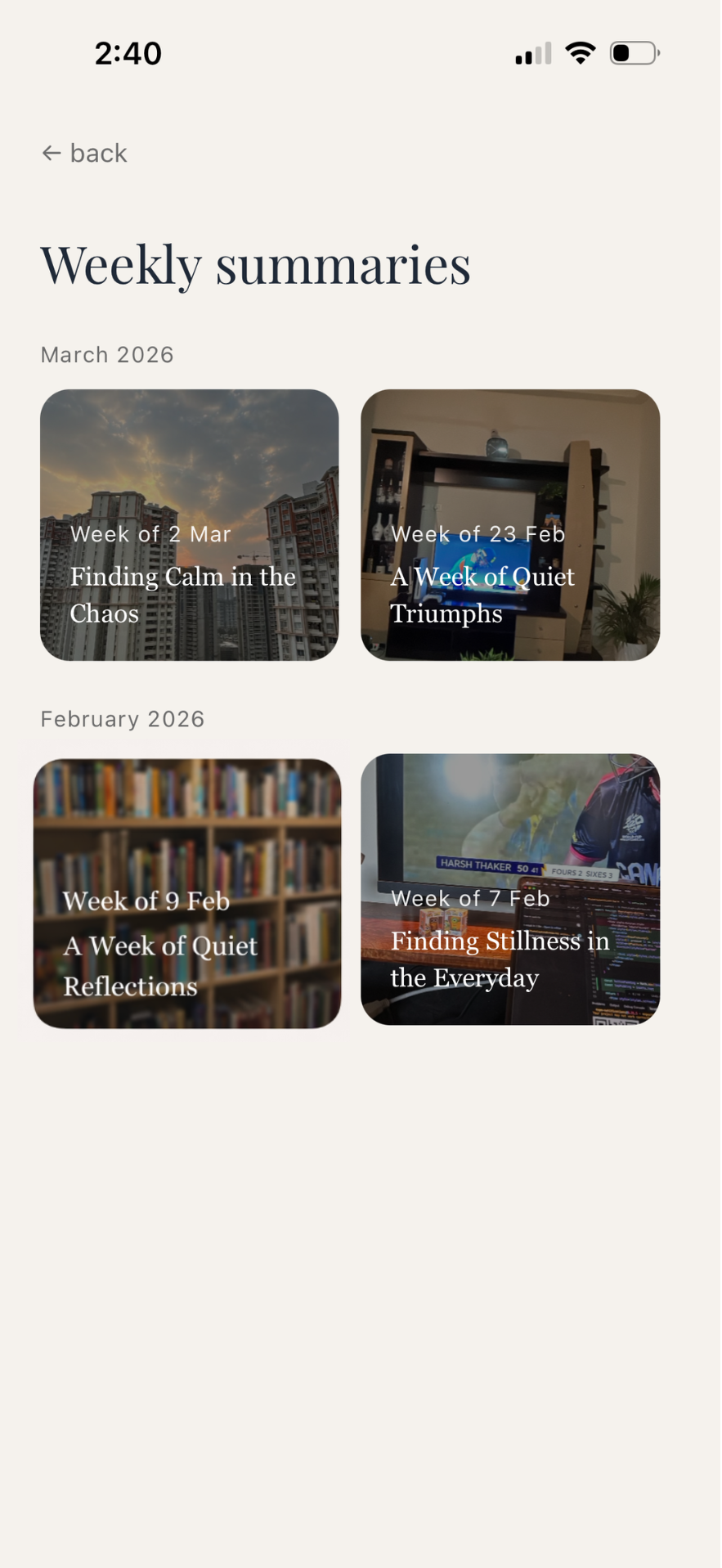Tap the 'Week of 2 Mar' date label
The image size is (722, 1568).
[x=150, y=534]
